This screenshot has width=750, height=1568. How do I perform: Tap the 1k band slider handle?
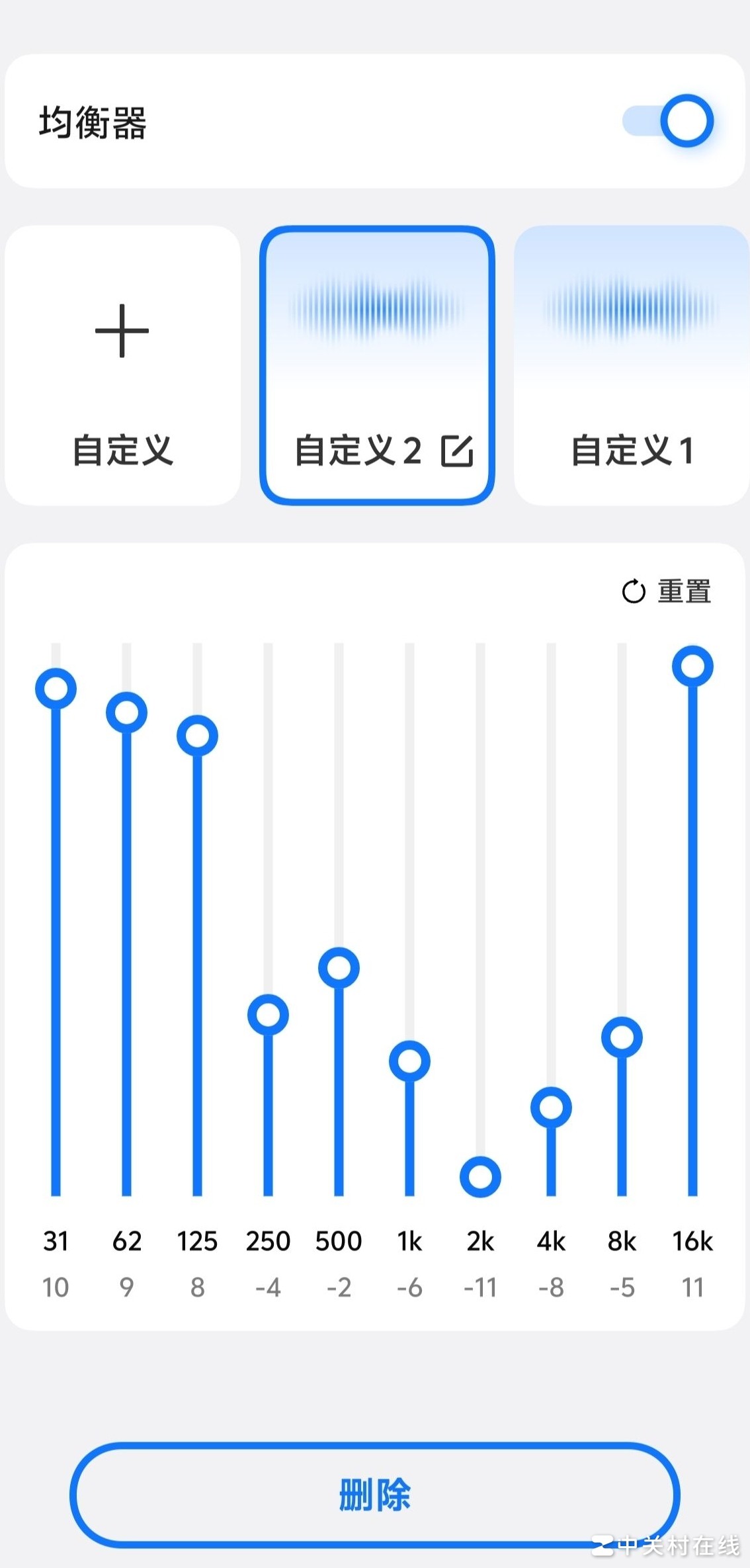pos(409,1061)
